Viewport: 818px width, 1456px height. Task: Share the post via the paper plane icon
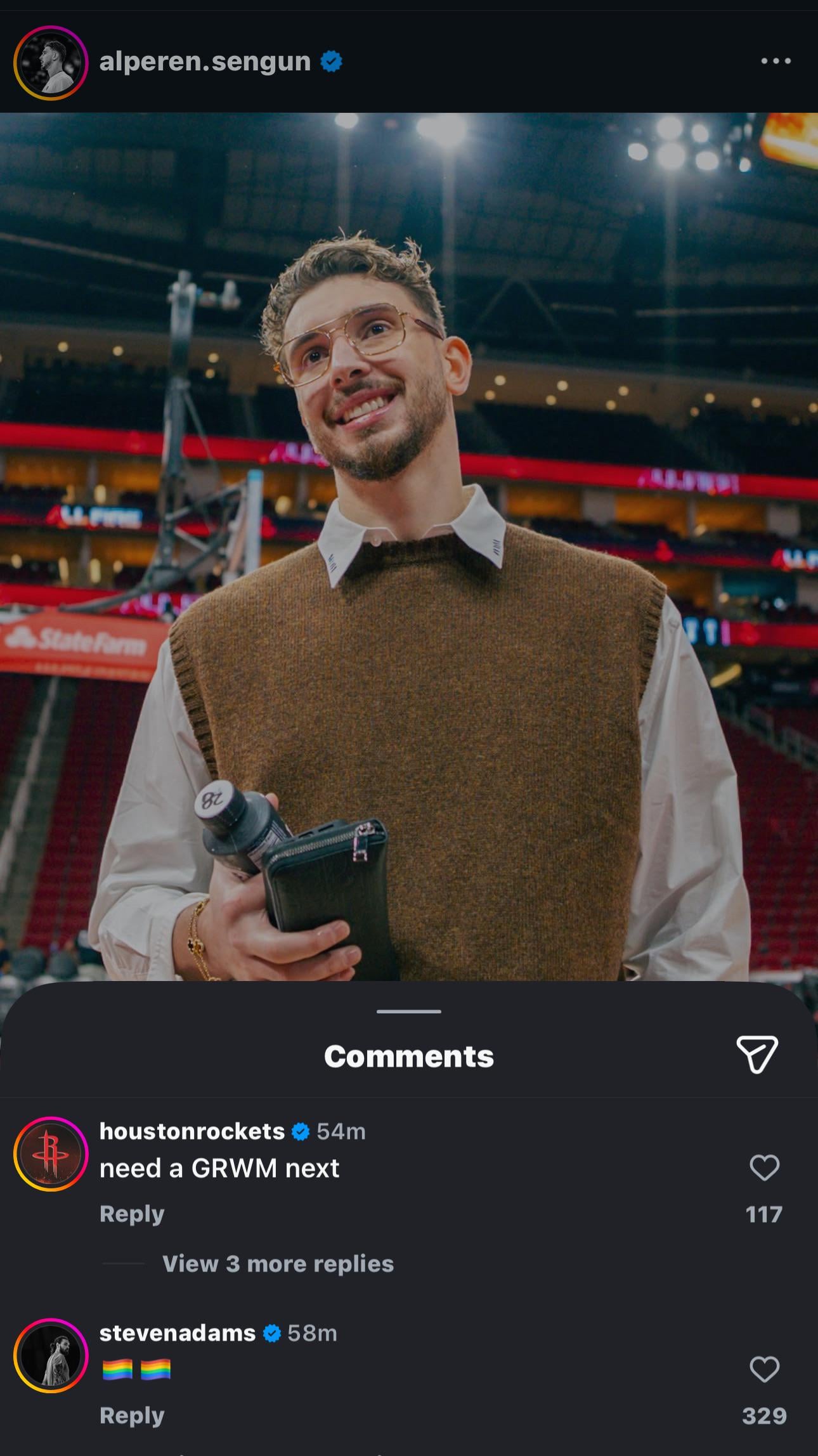(x=757, y=1055)
